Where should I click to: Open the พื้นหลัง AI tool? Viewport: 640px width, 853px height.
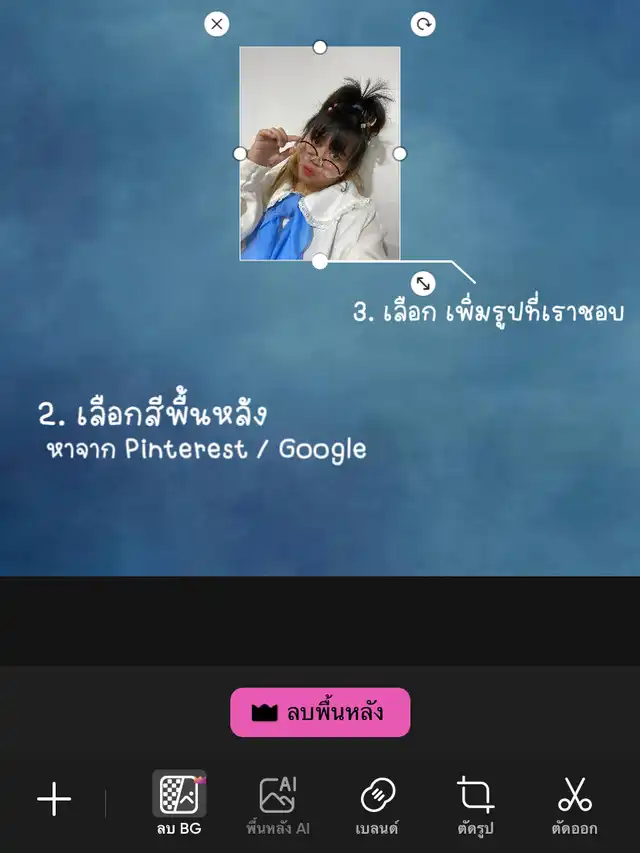click(x=277, y=803)
